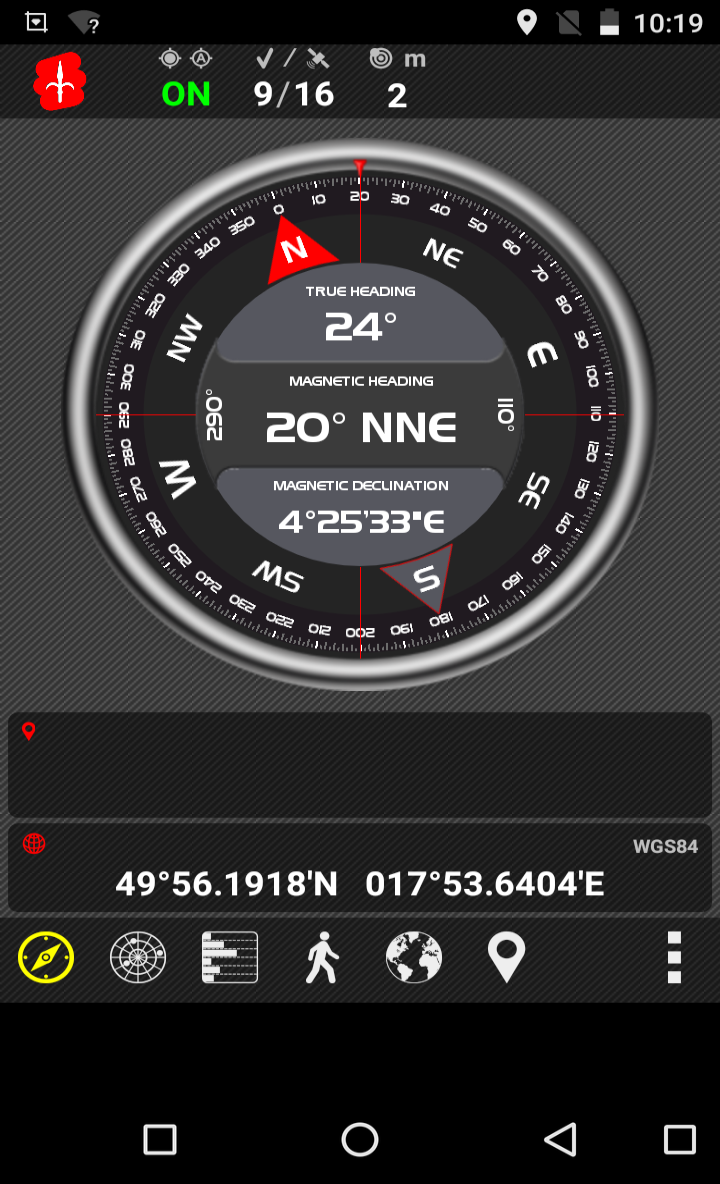Go back using the system back button
Viewport: 720px width, 1184px height.
click(561, 1139)
